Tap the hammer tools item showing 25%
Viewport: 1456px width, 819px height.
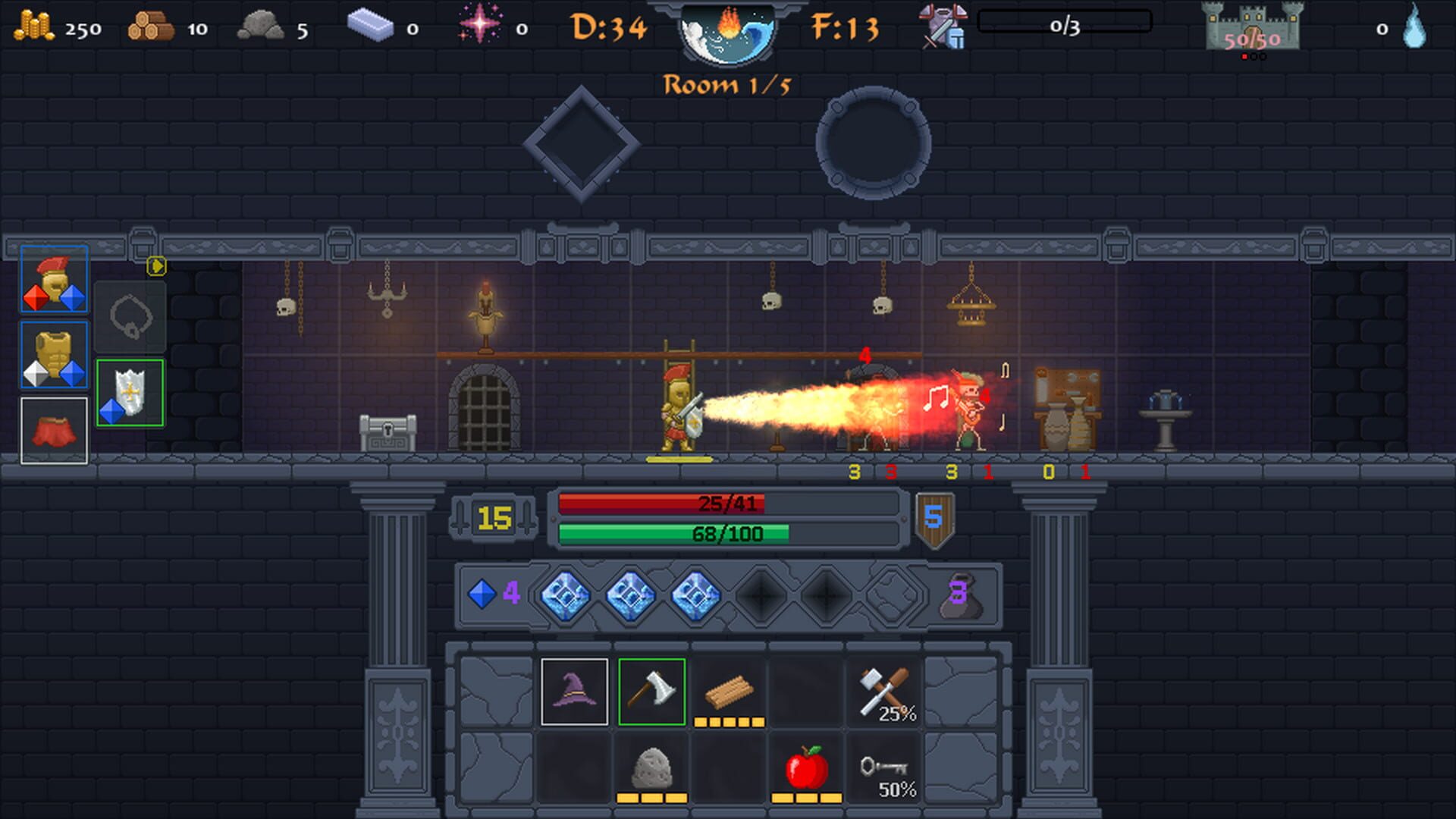click(x=884, y=692)
